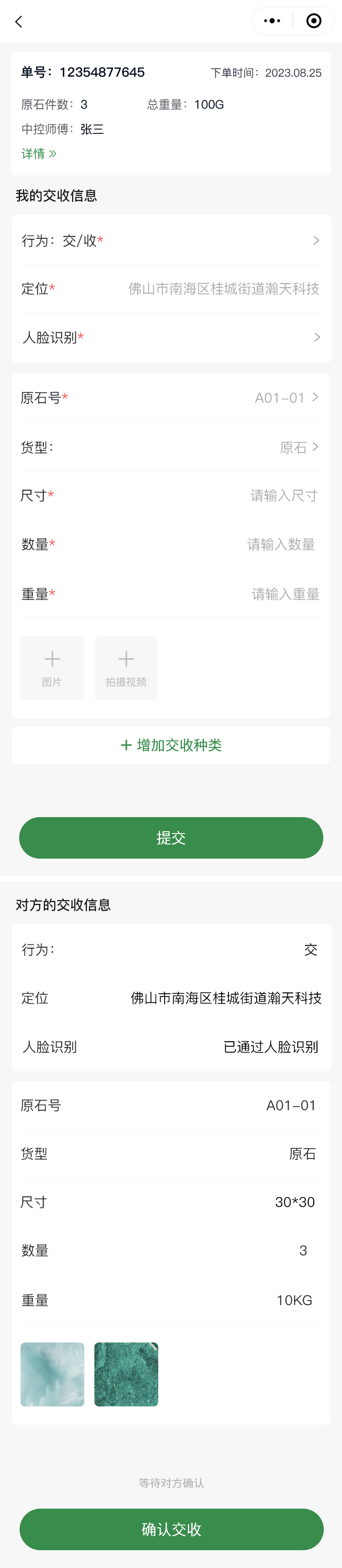
Task: Choose 原石号 A01-01 picker
Action: click(x=286, y=398)
